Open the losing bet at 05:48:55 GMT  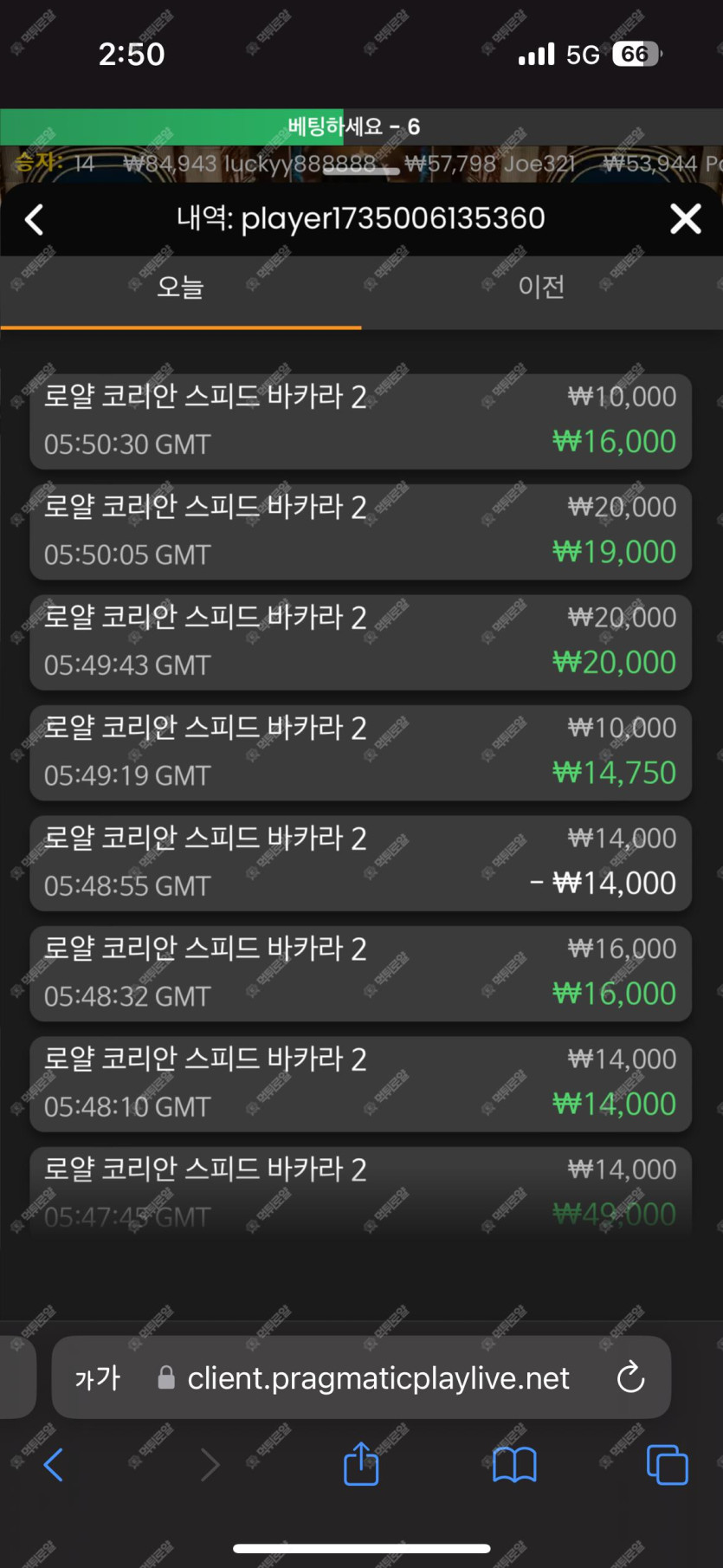point(360,863)
